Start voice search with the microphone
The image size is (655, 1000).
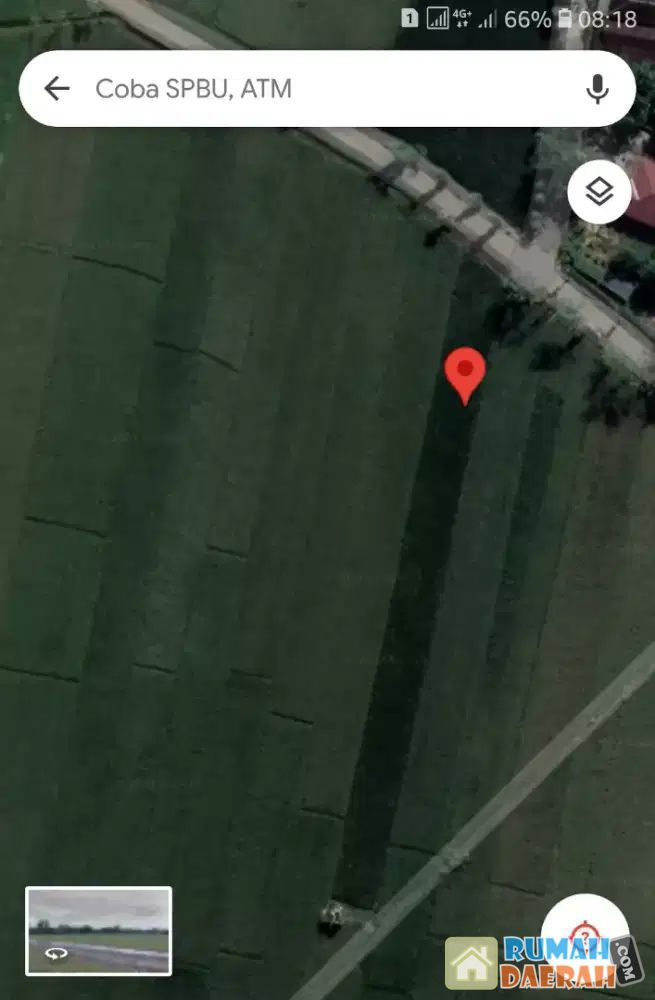597,89
